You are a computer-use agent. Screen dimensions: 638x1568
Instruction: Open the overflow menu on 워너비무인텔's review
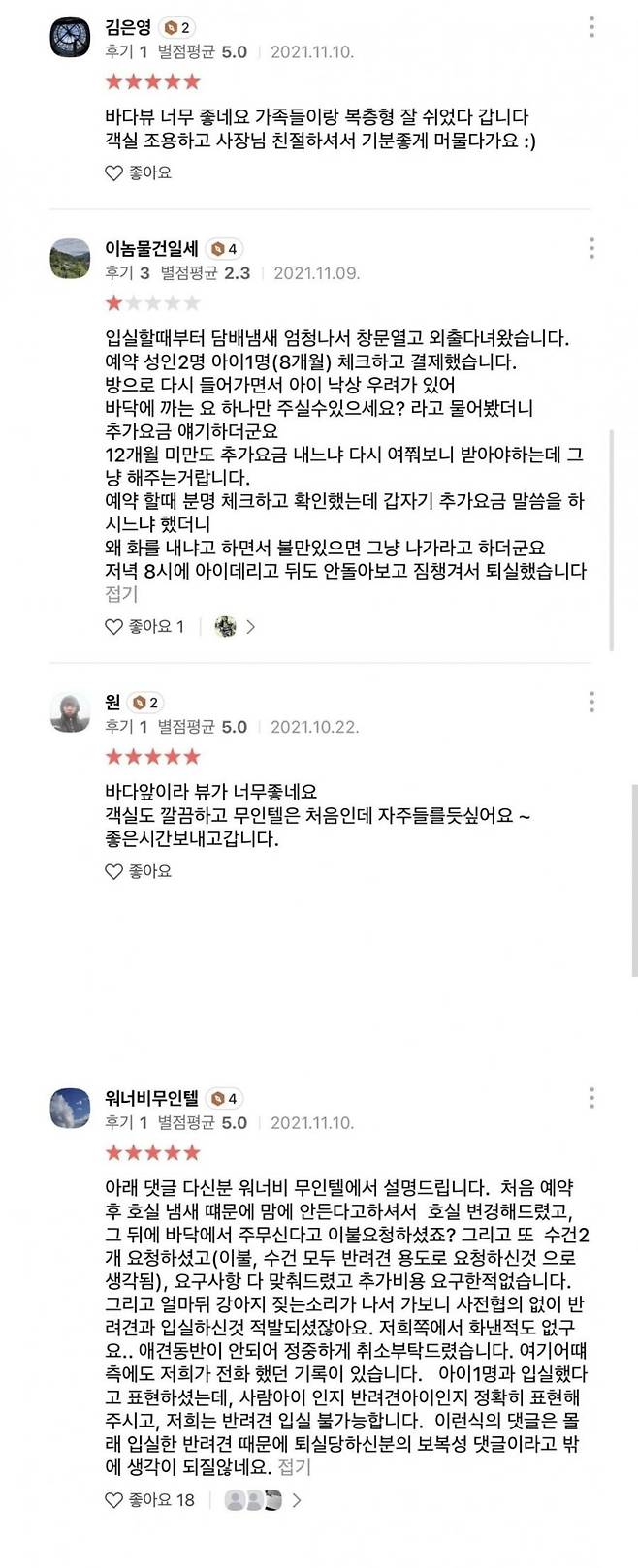(591, 1098)
